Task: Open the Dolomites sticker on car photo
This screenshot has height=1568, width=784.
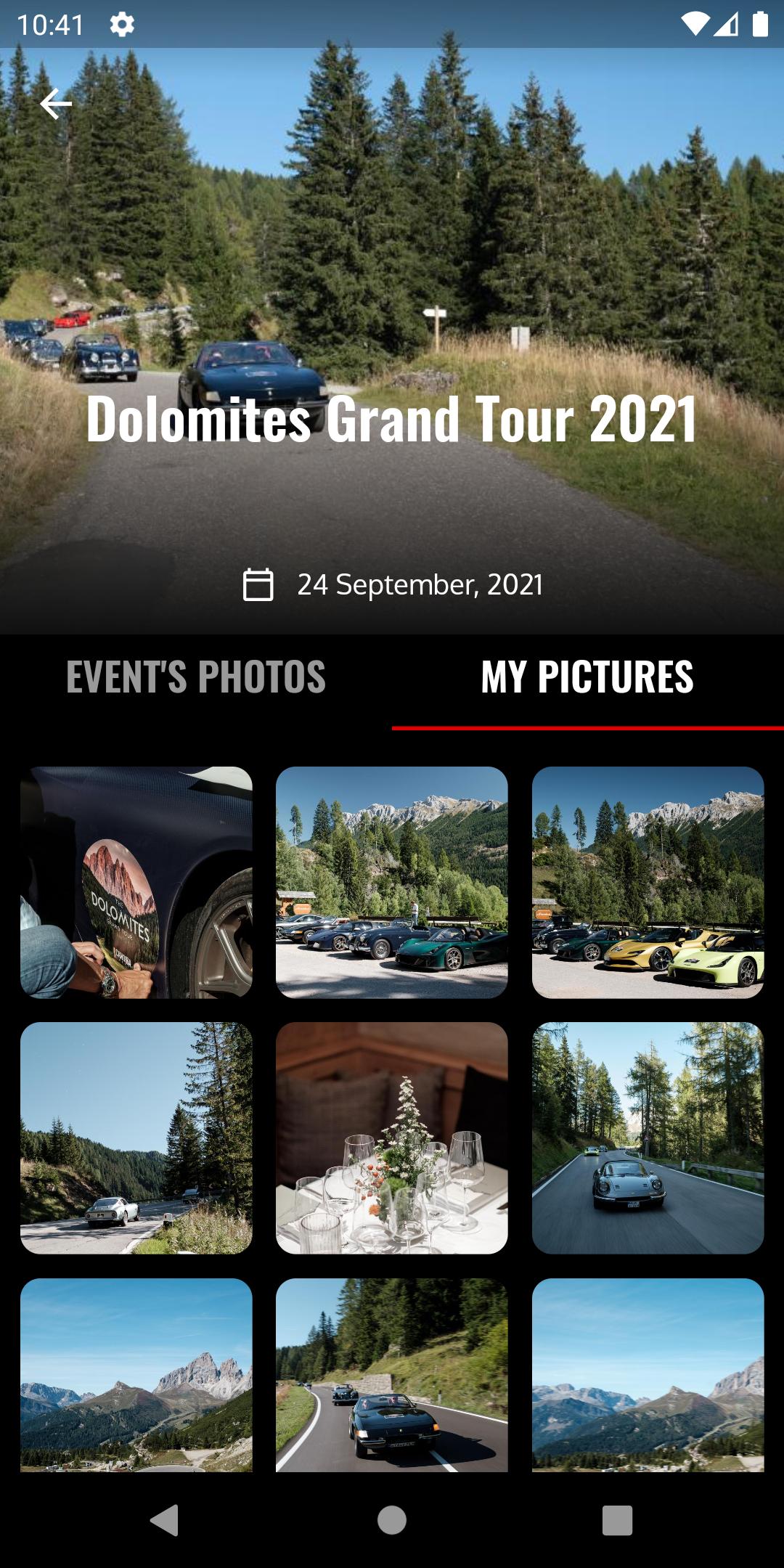Action: pyautogui.click(x=136, y=882)
